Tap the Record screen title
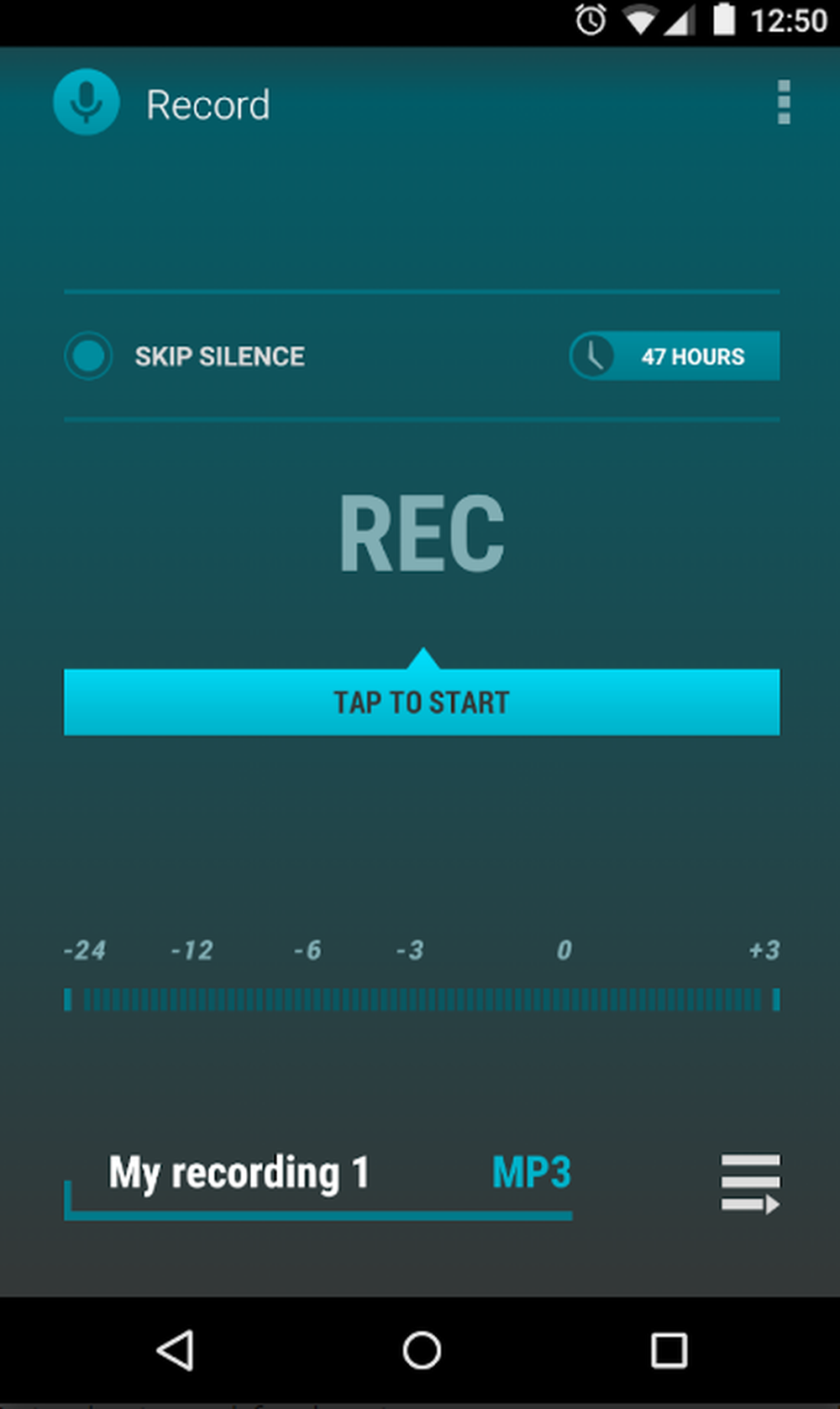This screenshot has height=1409, width=840. [208, 103]
